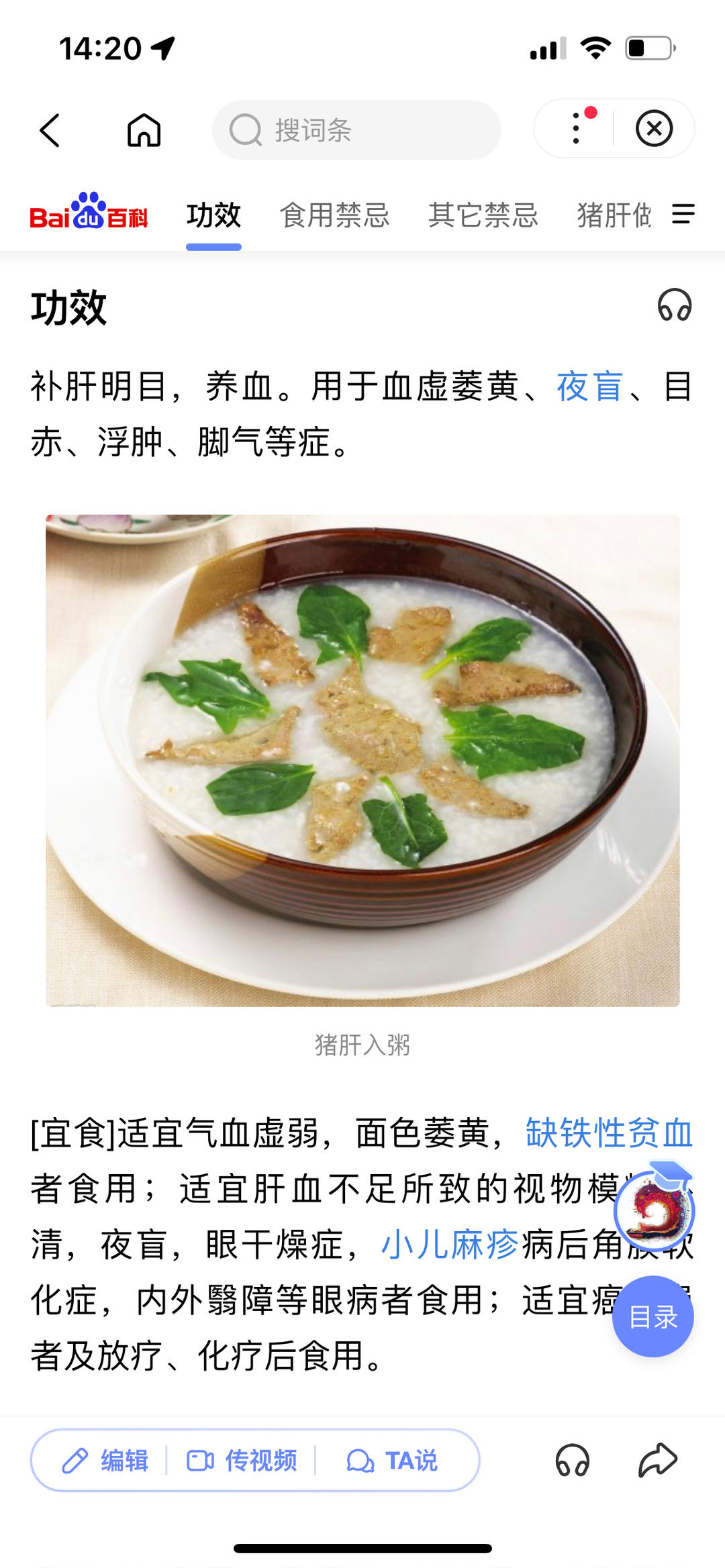The height and width of the screenshot is (1568, 725).
Task: Tap the floating avatar with graduation cap
Action: click(x=654, y=1210)
